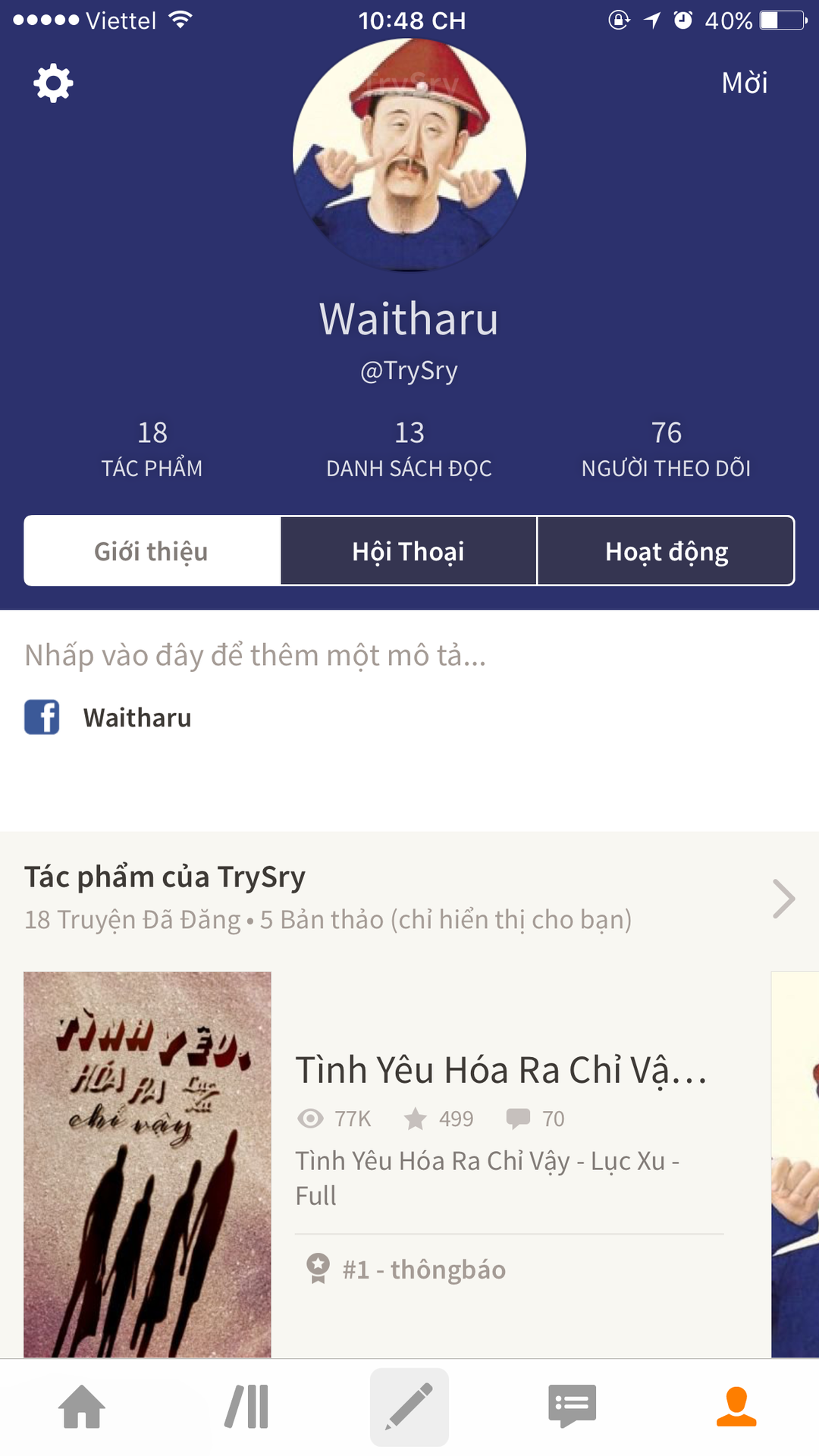Select the Giới thiệu tab
This screenshot has width=819, height=1456.
pos(152,551)
